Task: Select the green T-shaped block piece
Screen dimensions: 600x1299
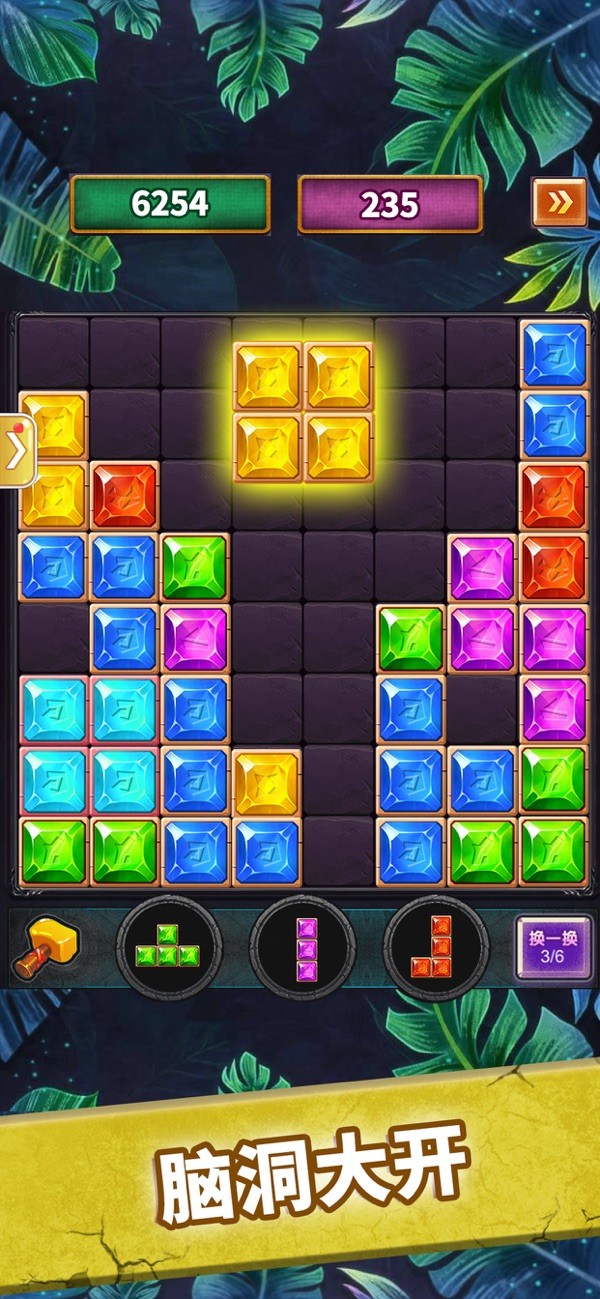Action: point(168,947)
